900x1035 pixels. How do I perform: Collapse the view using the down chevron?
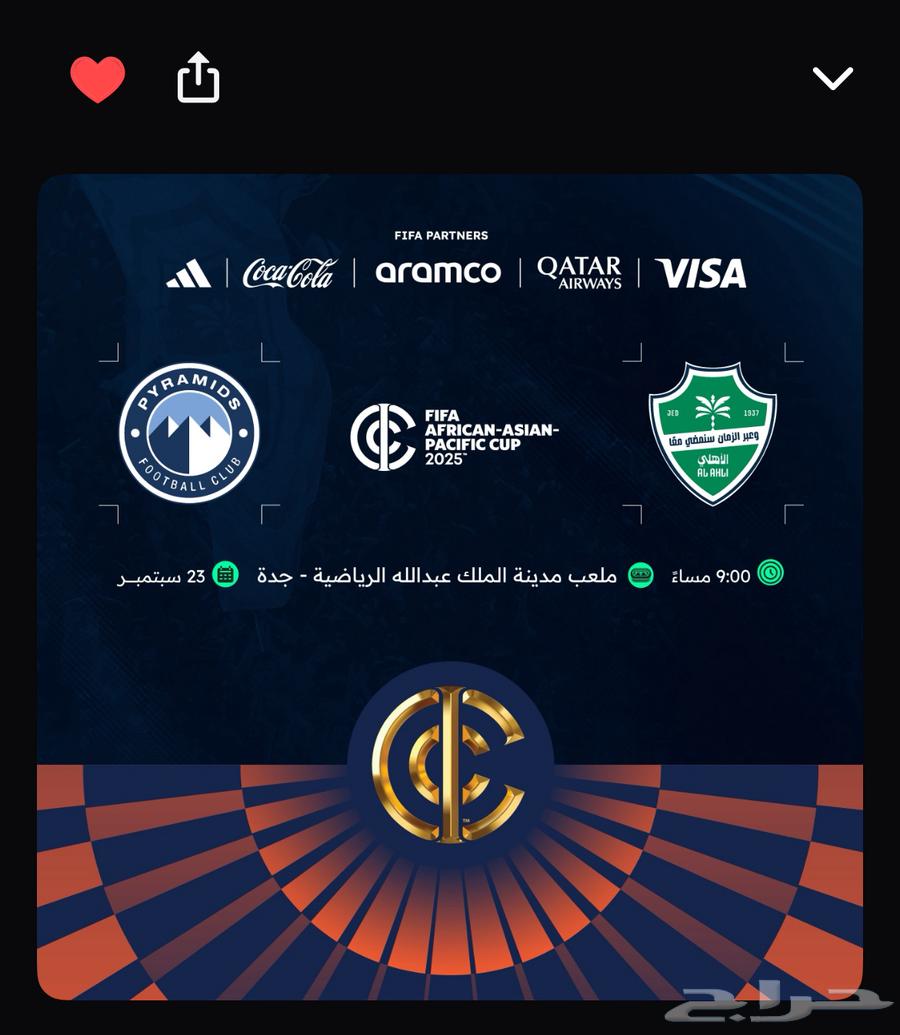tap(833, 77)
